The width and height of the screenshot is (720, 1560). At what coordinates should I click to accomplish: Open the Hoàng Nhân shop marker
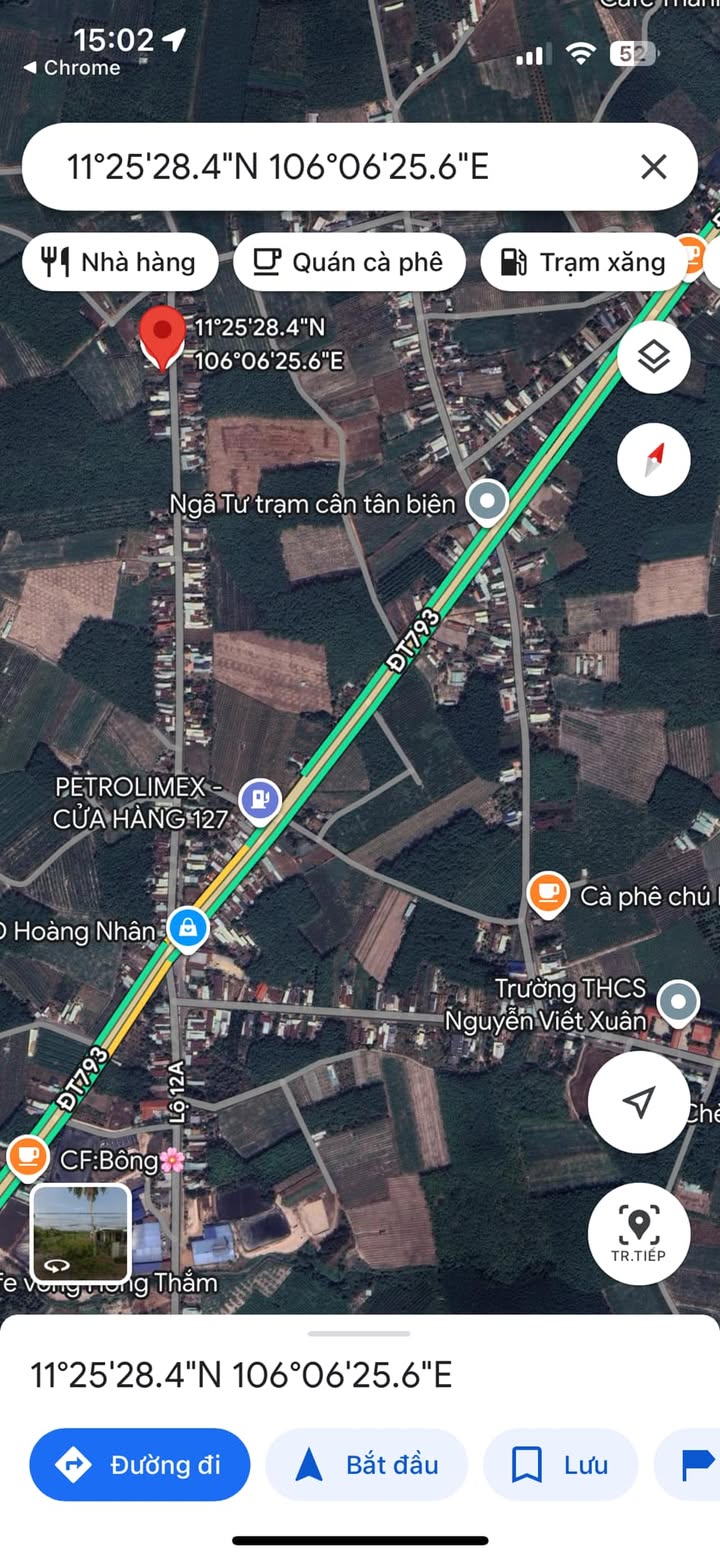[187, 929]
